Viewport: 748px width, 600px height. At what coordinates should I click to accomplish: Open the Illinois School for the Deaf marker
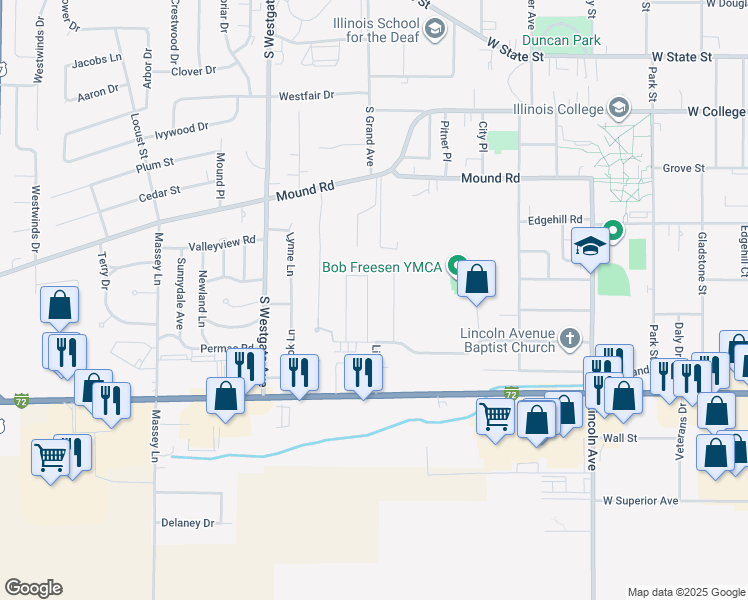[434, 30]
